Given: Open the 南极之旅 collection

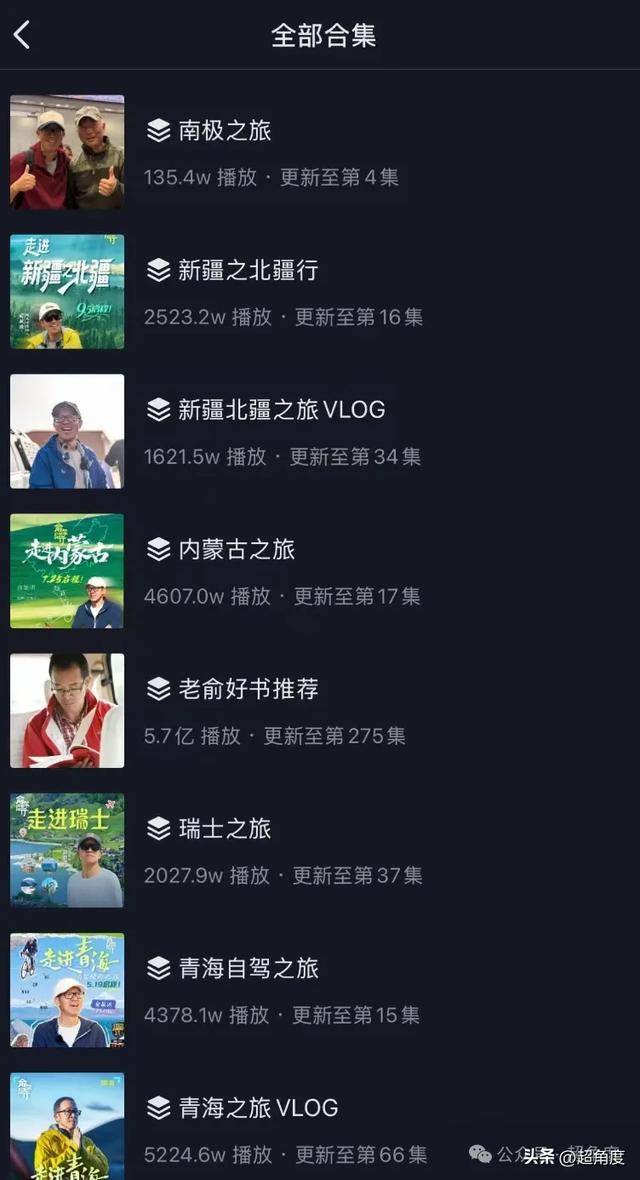Looking at the screenshot, I should [225, 131].
